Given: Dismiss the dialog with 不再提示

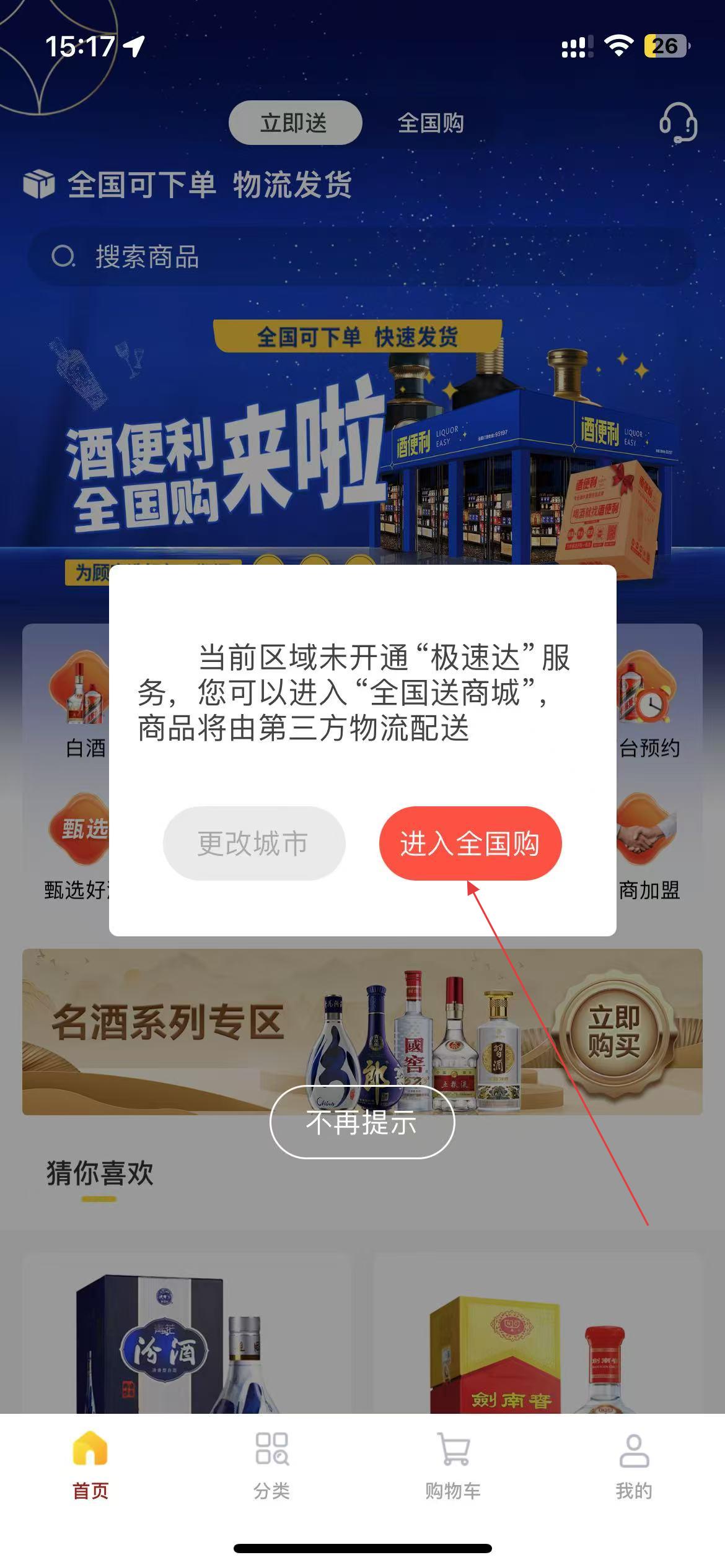Looking at the screenshot, I should click(x=362, y=1122).
